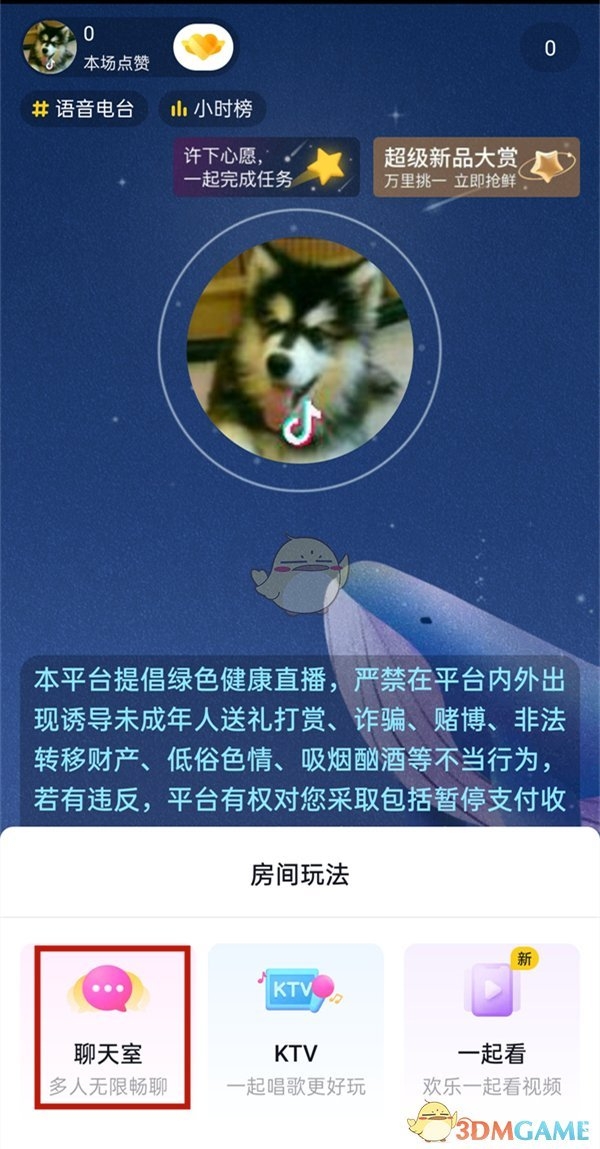Open the 一起看 watch-together mode
Screen dimensions: 600x1149
coord(491,1024)
